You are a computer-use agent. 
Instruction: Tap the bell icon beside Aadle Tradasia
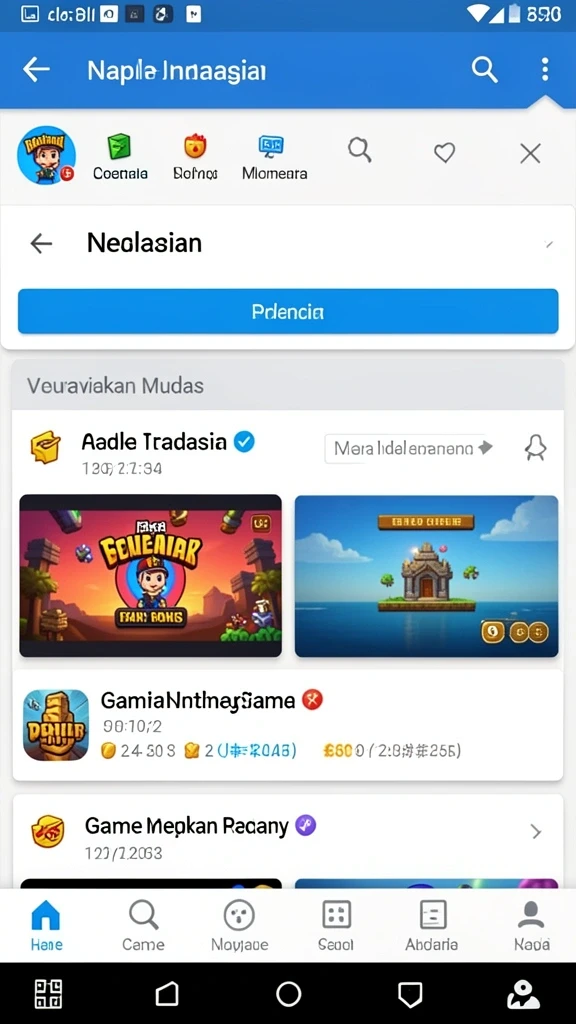(536, 447)
